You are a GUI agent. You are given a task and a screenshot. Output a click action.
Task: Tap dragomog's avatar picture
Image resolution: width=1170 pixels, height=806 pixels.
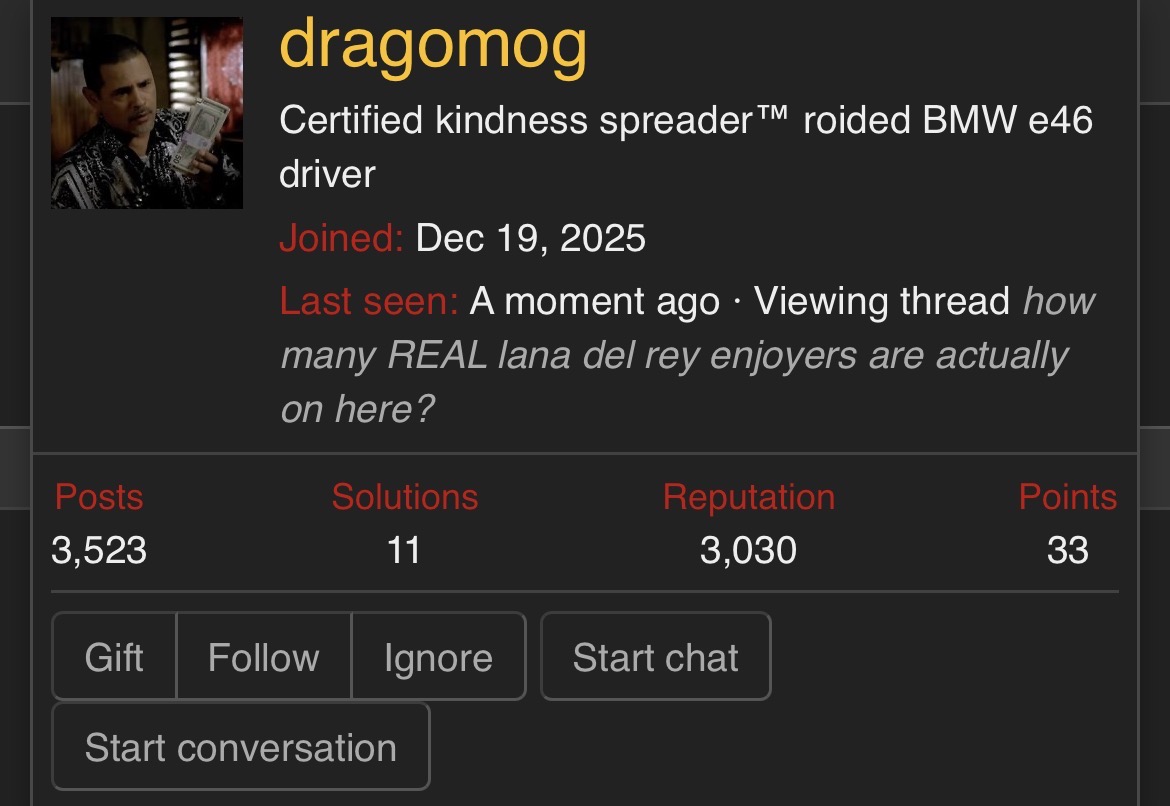point(147,113)
